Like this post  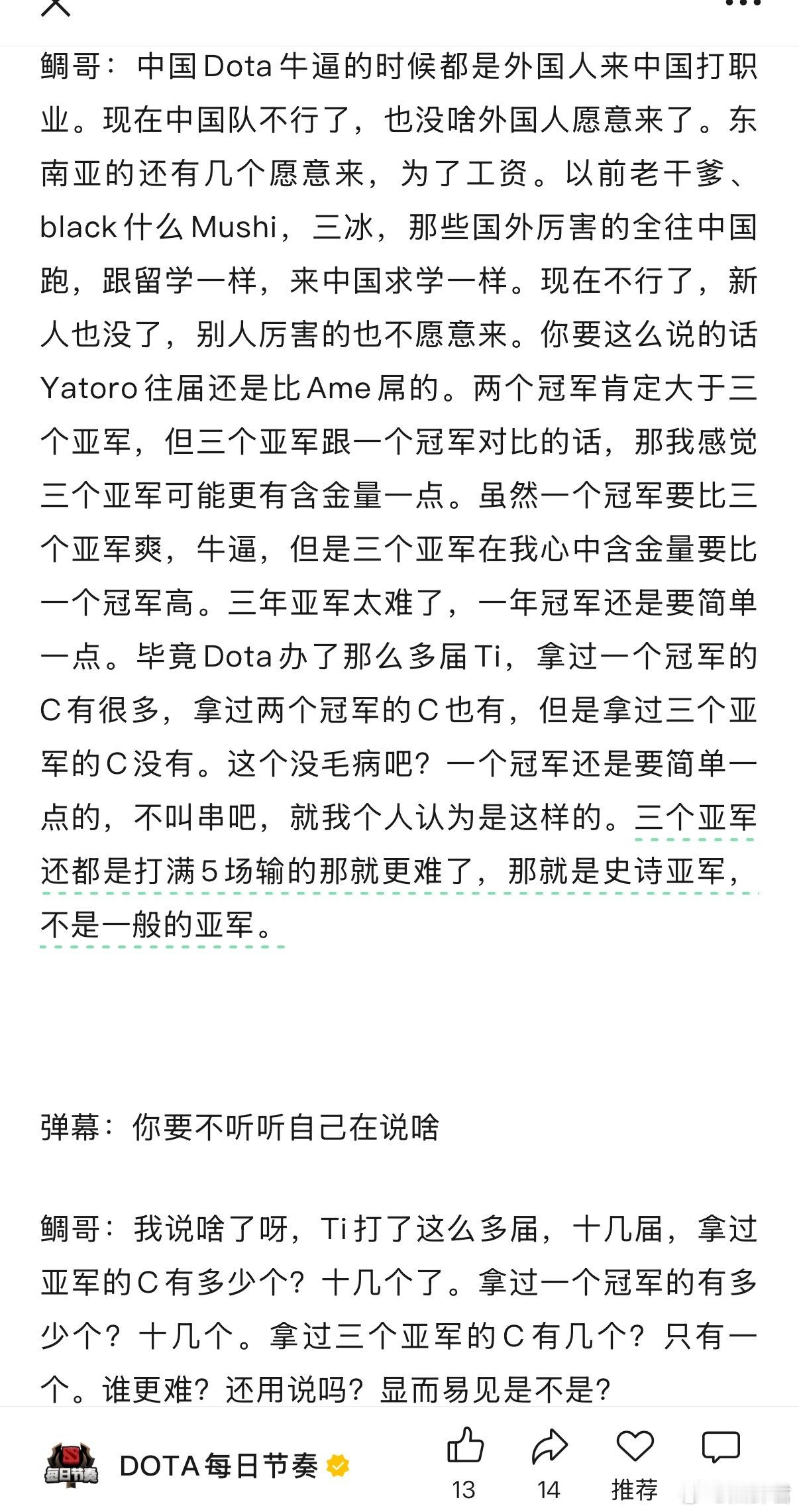pyautogui.click(x=465, y=1446)
